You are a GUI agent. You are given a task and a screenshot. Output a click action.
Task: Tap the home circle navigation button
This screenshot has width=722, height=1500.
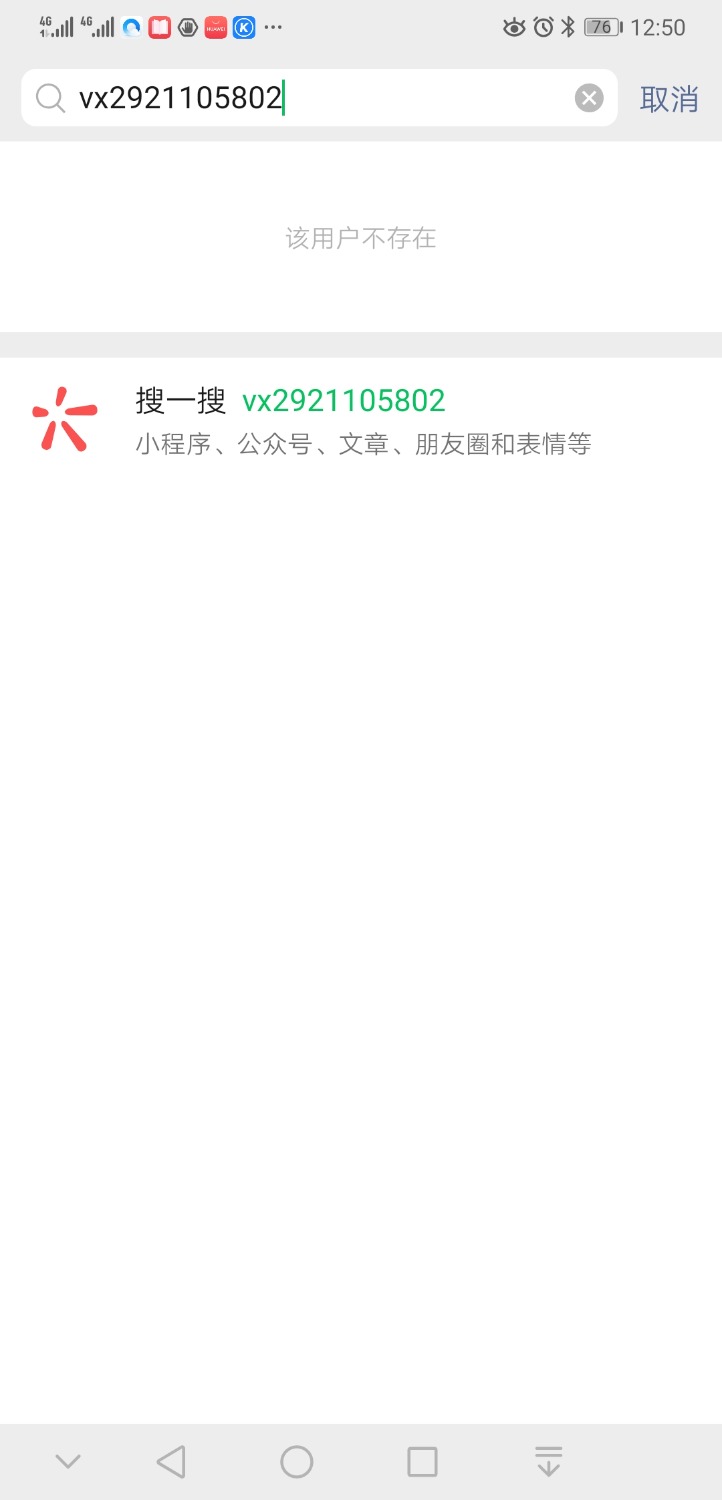point(296,1460)
